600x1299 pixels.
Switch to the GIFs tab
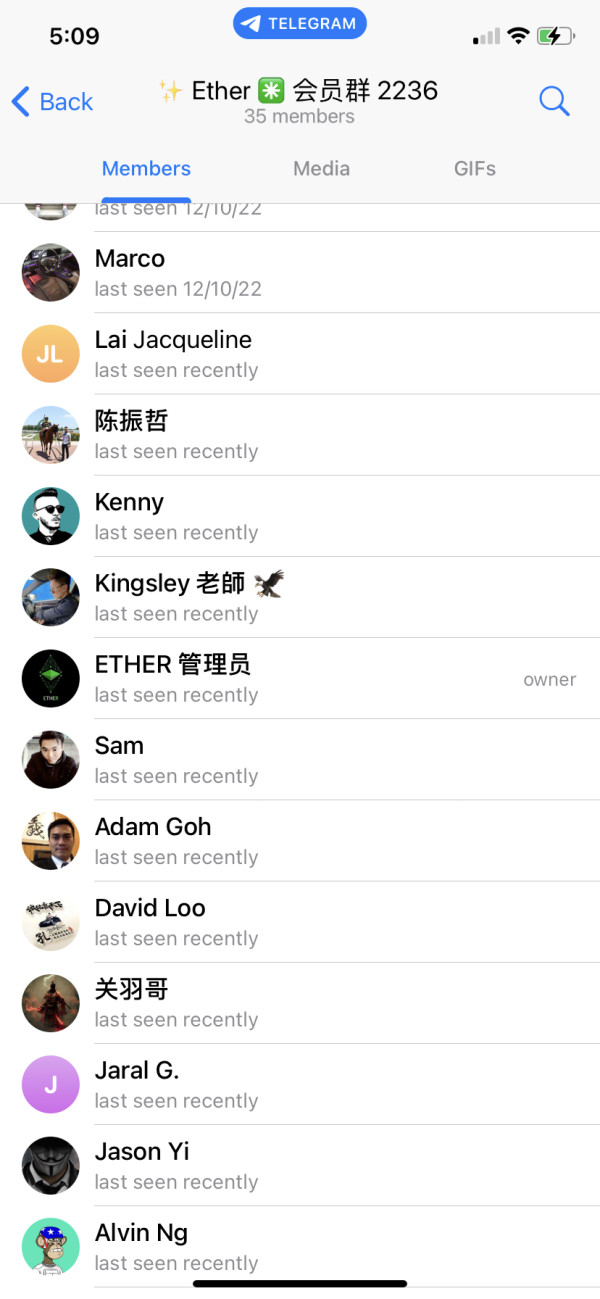click(475, 169)
